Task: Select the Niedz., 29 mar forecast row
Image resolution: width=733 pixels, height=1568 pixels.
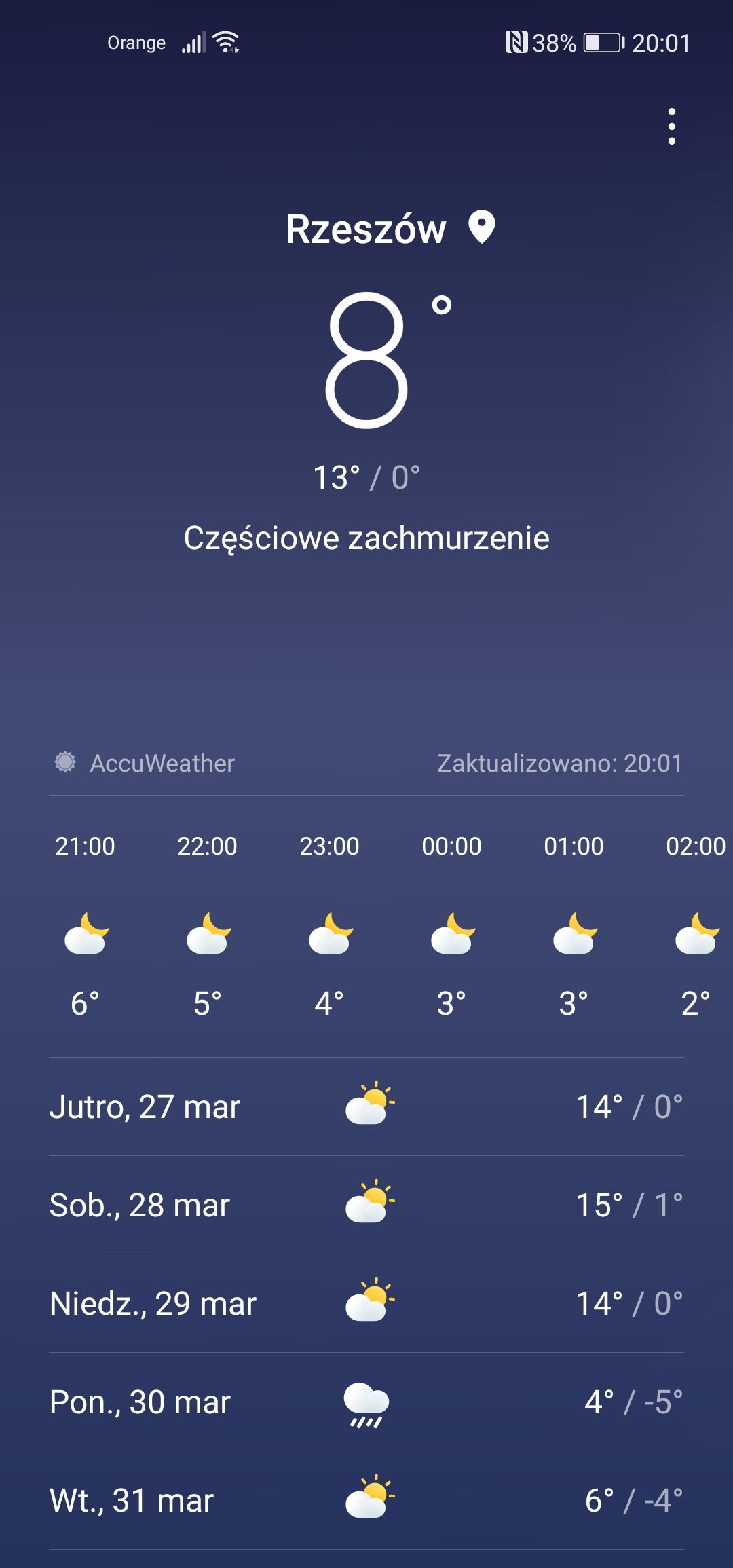Action: click(x=366, y=1303)
